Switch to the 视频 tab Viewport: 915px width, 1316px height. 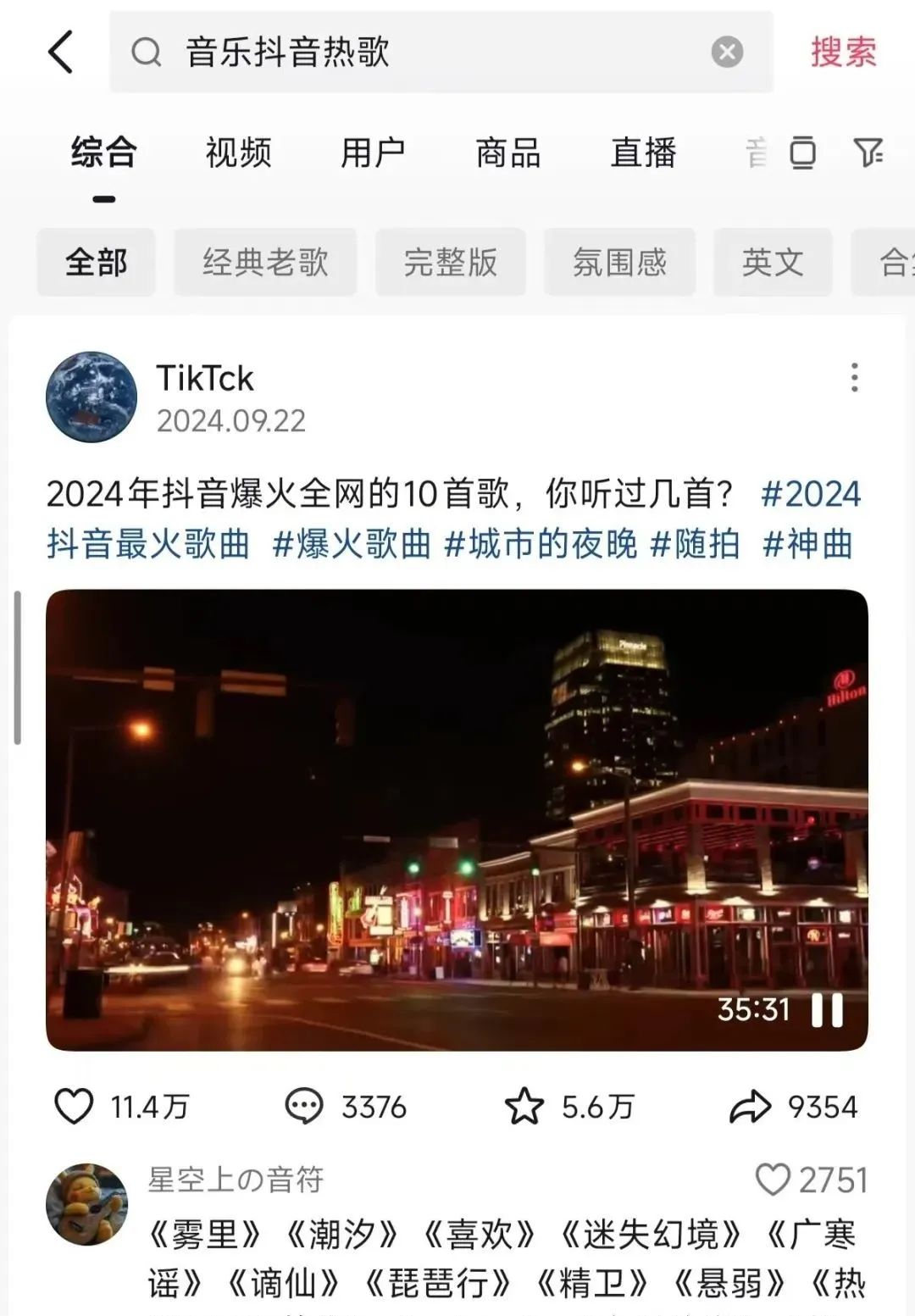[x=238, y=153]
